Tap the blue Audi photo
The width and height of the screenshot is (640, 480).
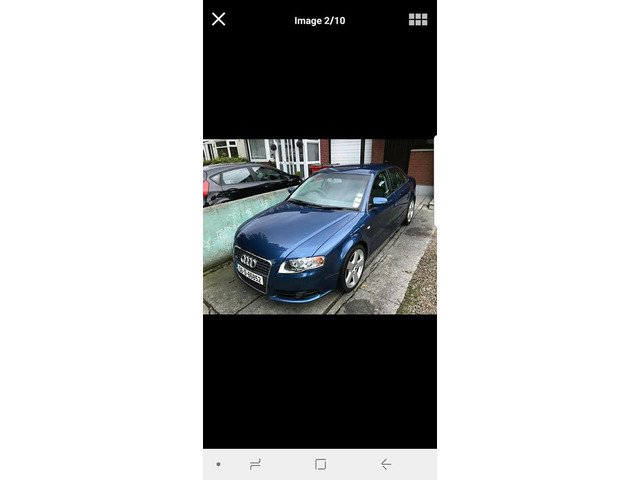[x=320, y=227]
